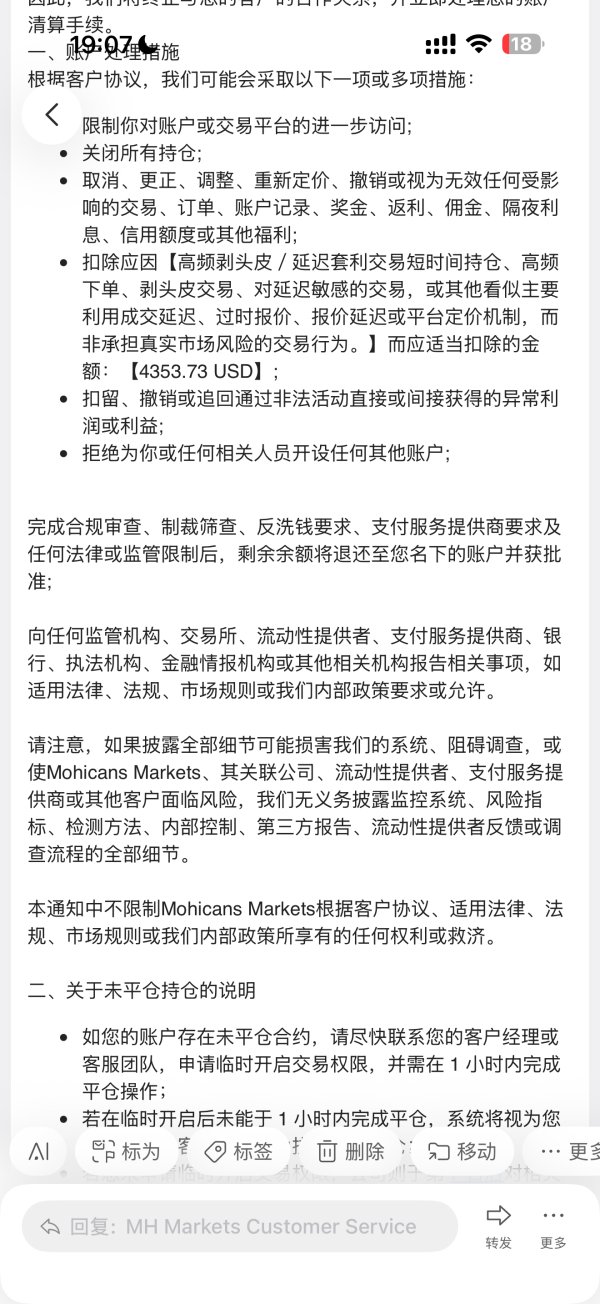Screen dimensions: 600x1304
Task: Open the bottom 更多 menu beside 转发
Action: pyautogui.click(x=553, y=1227)
